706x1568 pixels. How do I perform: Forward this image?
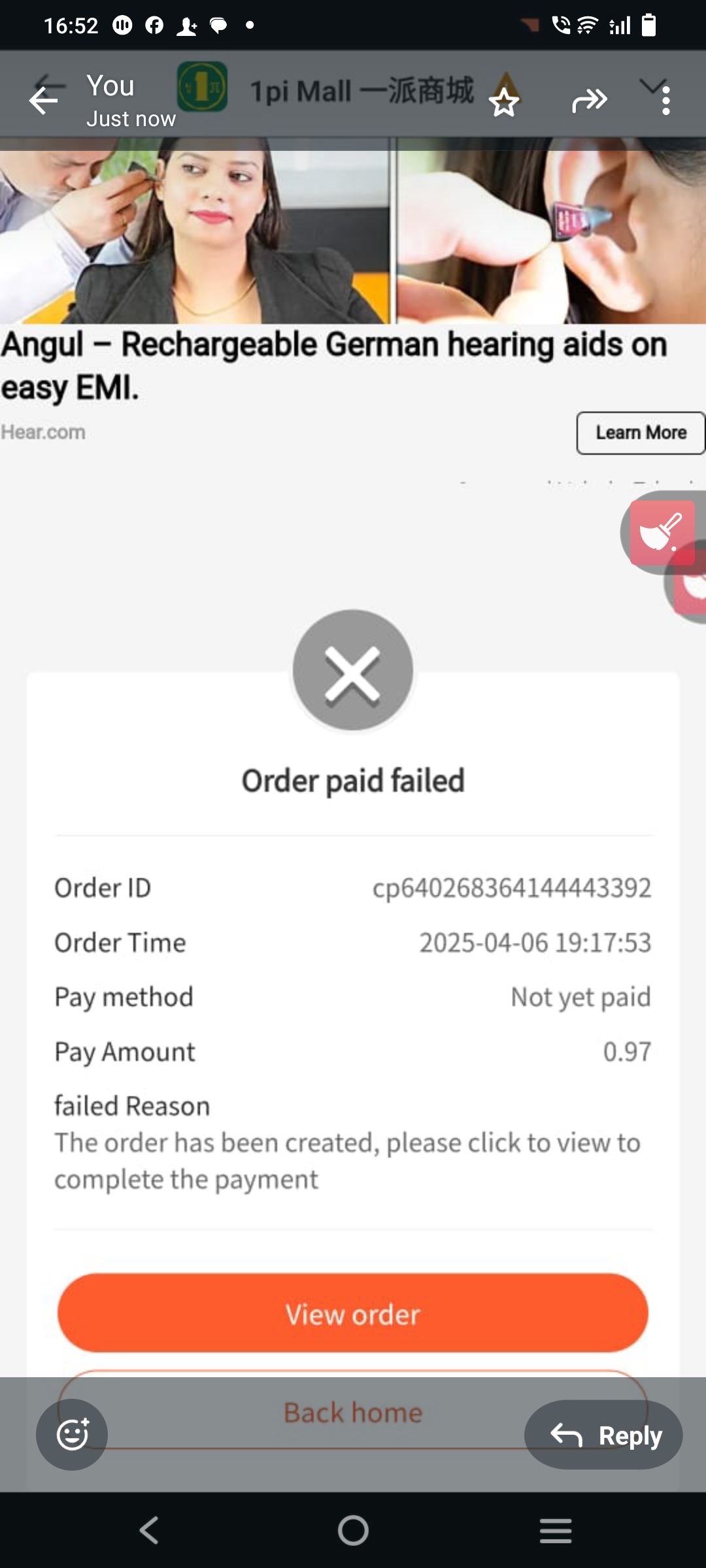[x=589, y=101]
